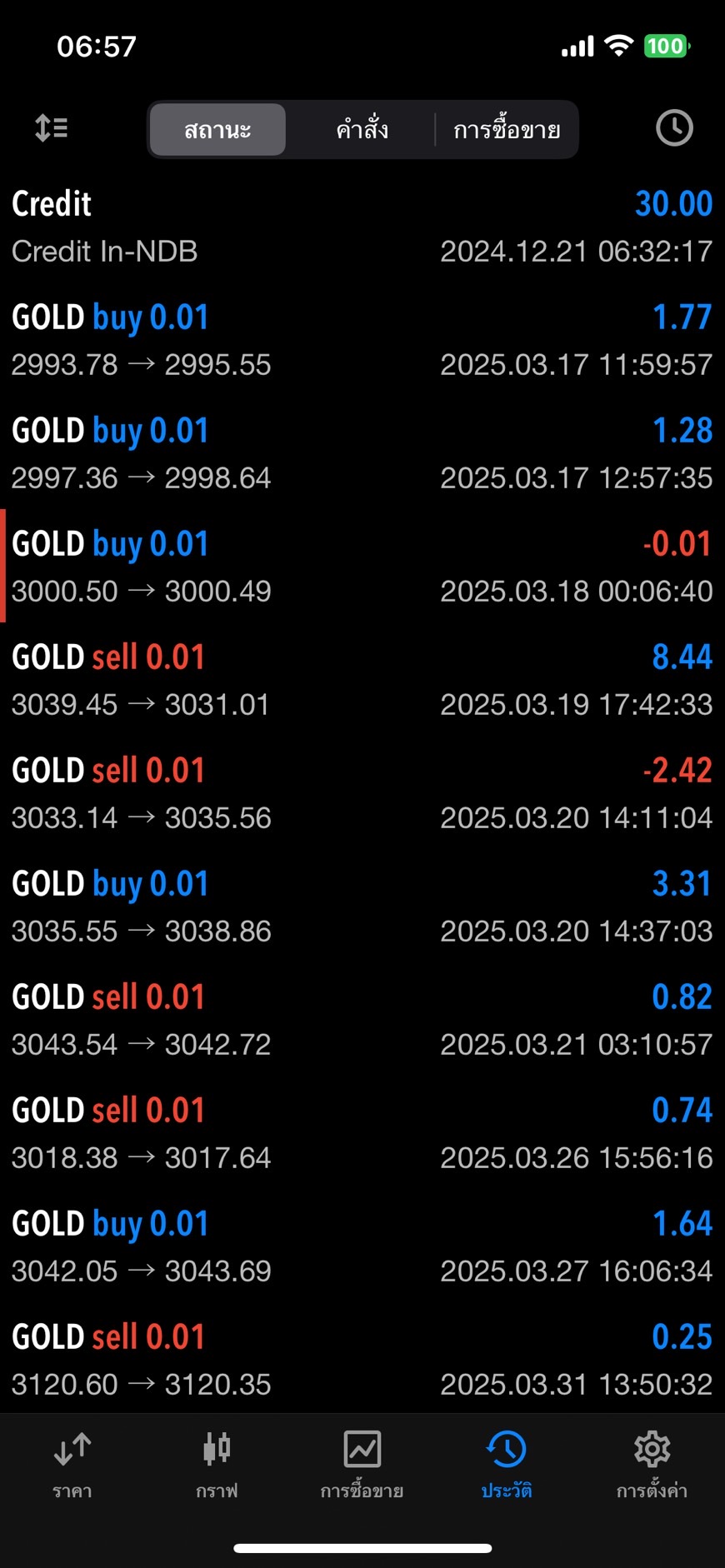
Task: Open the การตั้งค่า settings tab
Action: tap(652, 1465)
